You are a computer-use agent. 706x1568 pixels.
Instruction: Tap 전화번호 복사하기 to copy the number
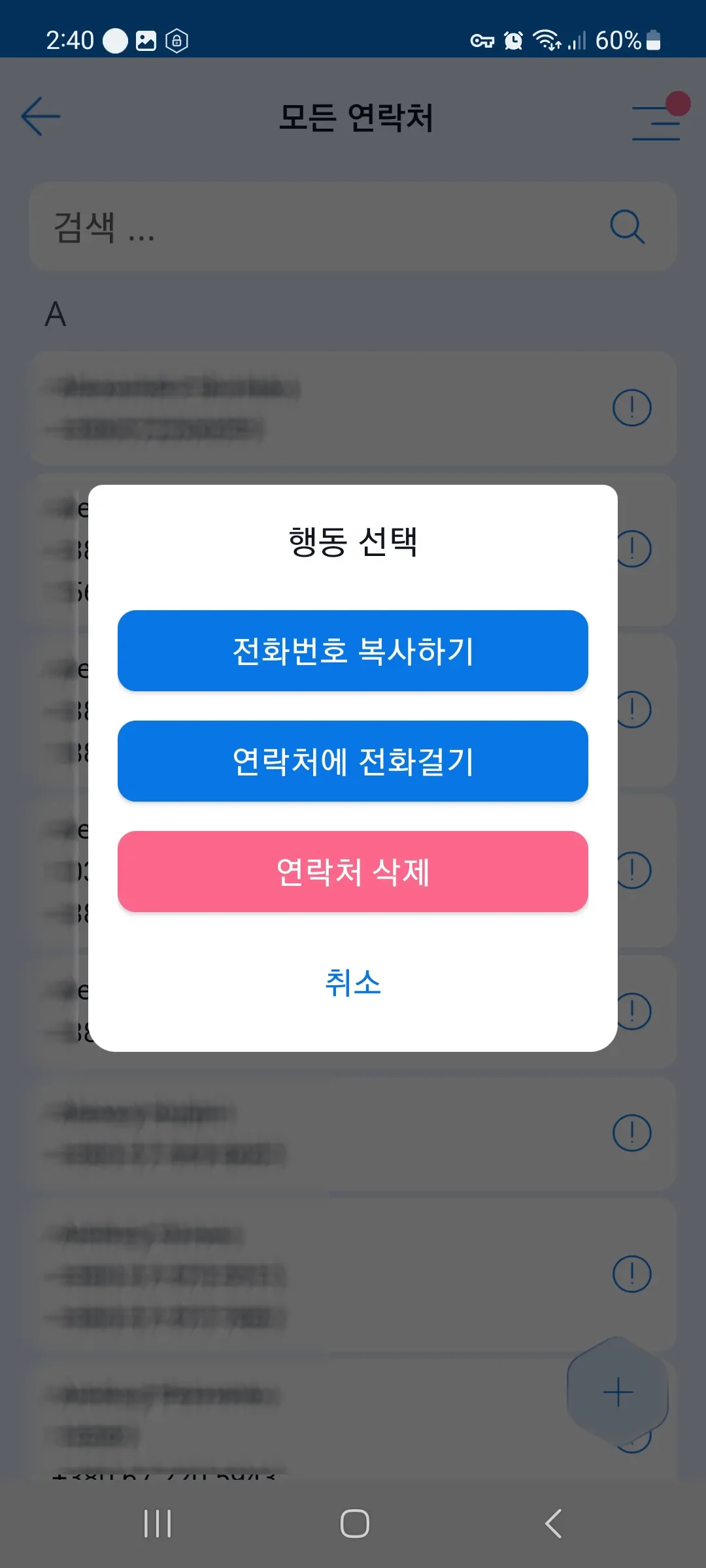click(353, 651)
